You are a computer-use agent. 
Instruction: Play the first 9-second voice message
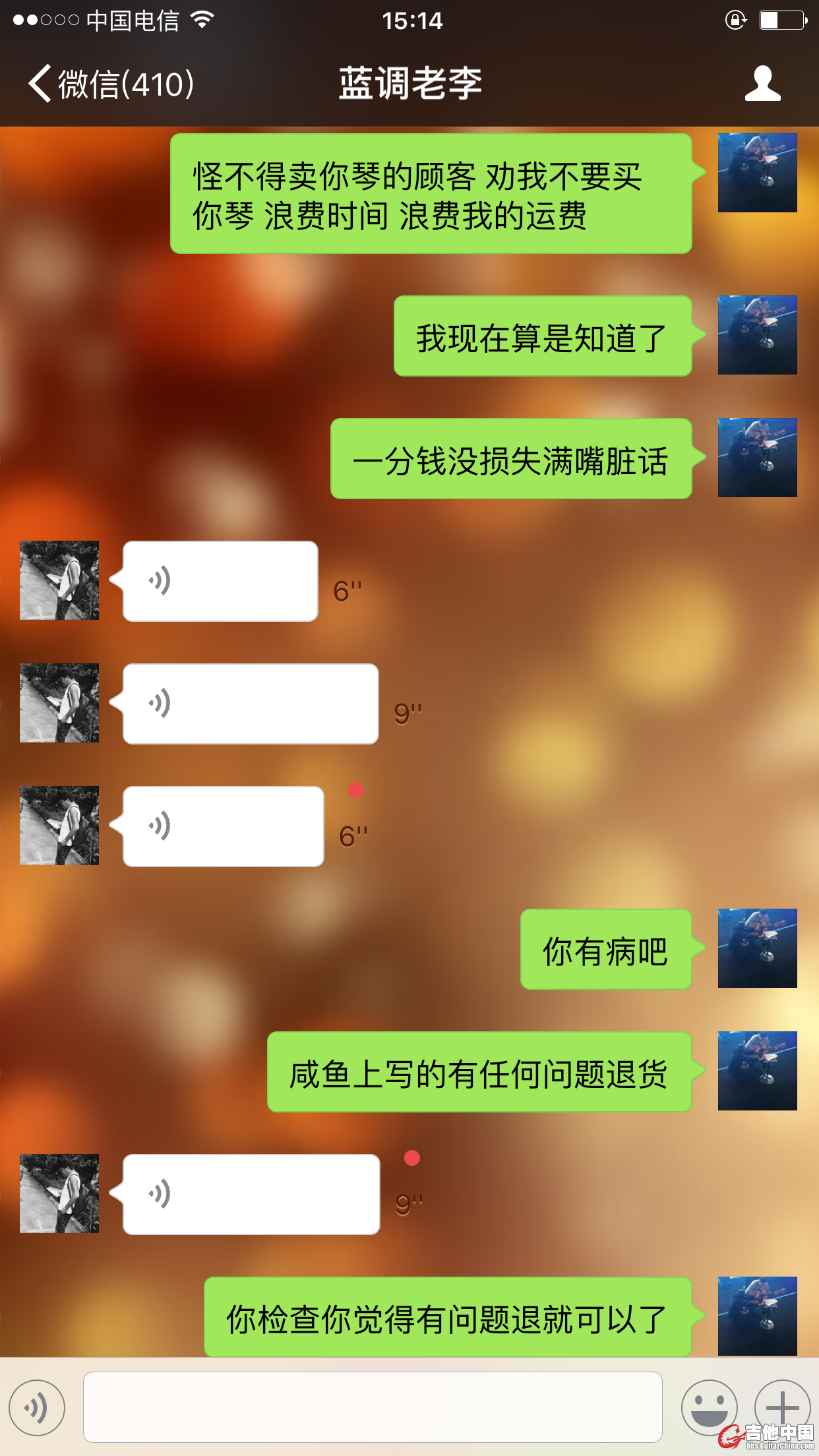pos(251,704)
